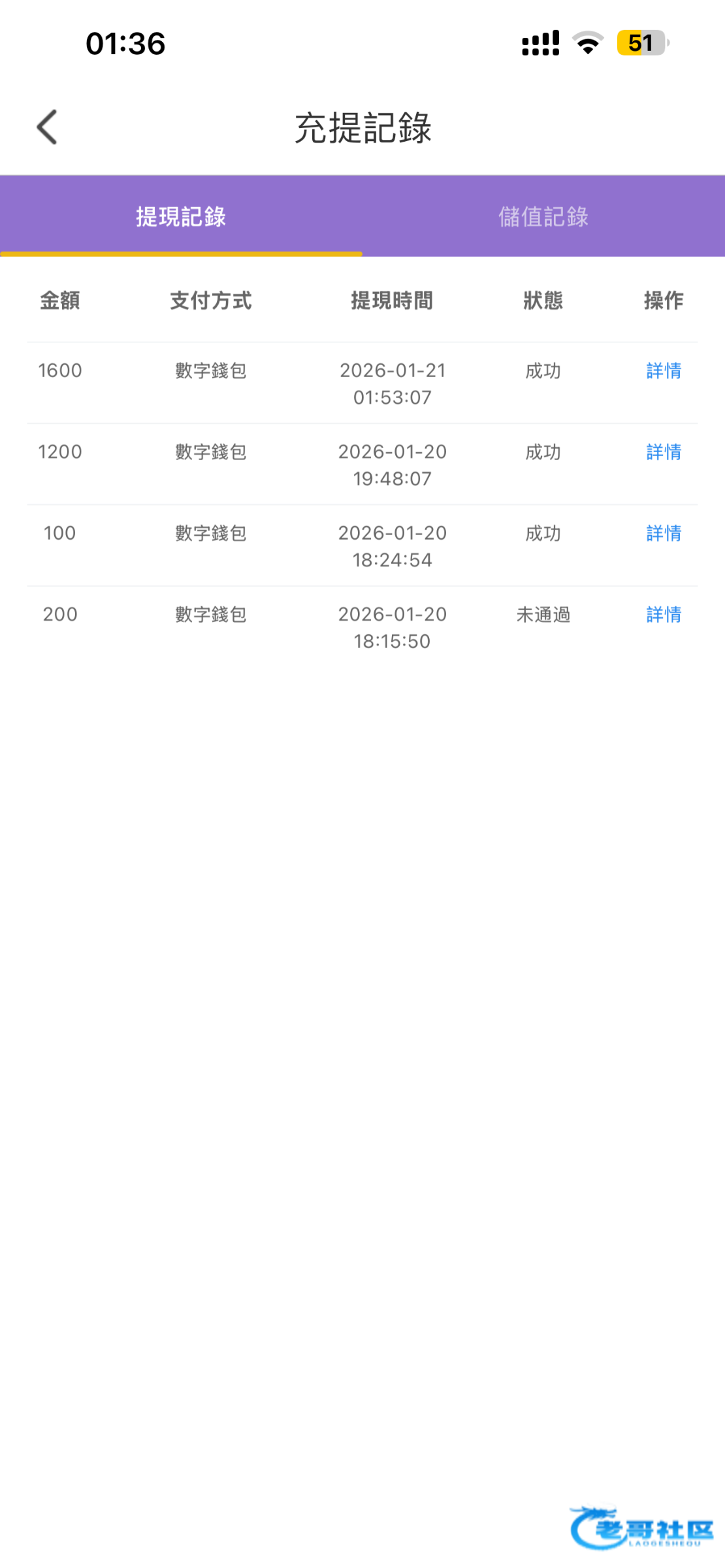This screenshot has width=725, height=1568.
Task: View 詳情 of the 1200 withdrawal
Action: pyautogui.click(x=664, y=452)
